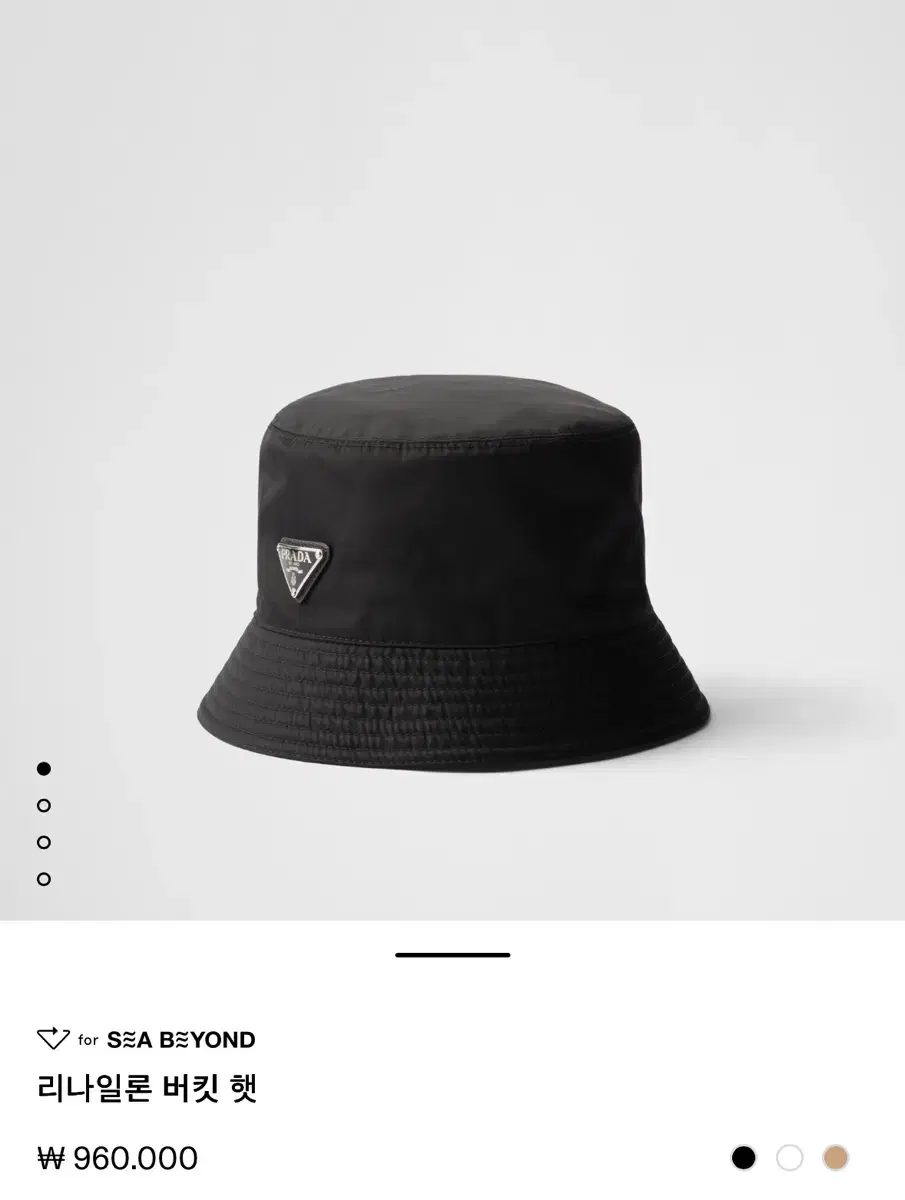Select the black color swatch

[744, 1156]
